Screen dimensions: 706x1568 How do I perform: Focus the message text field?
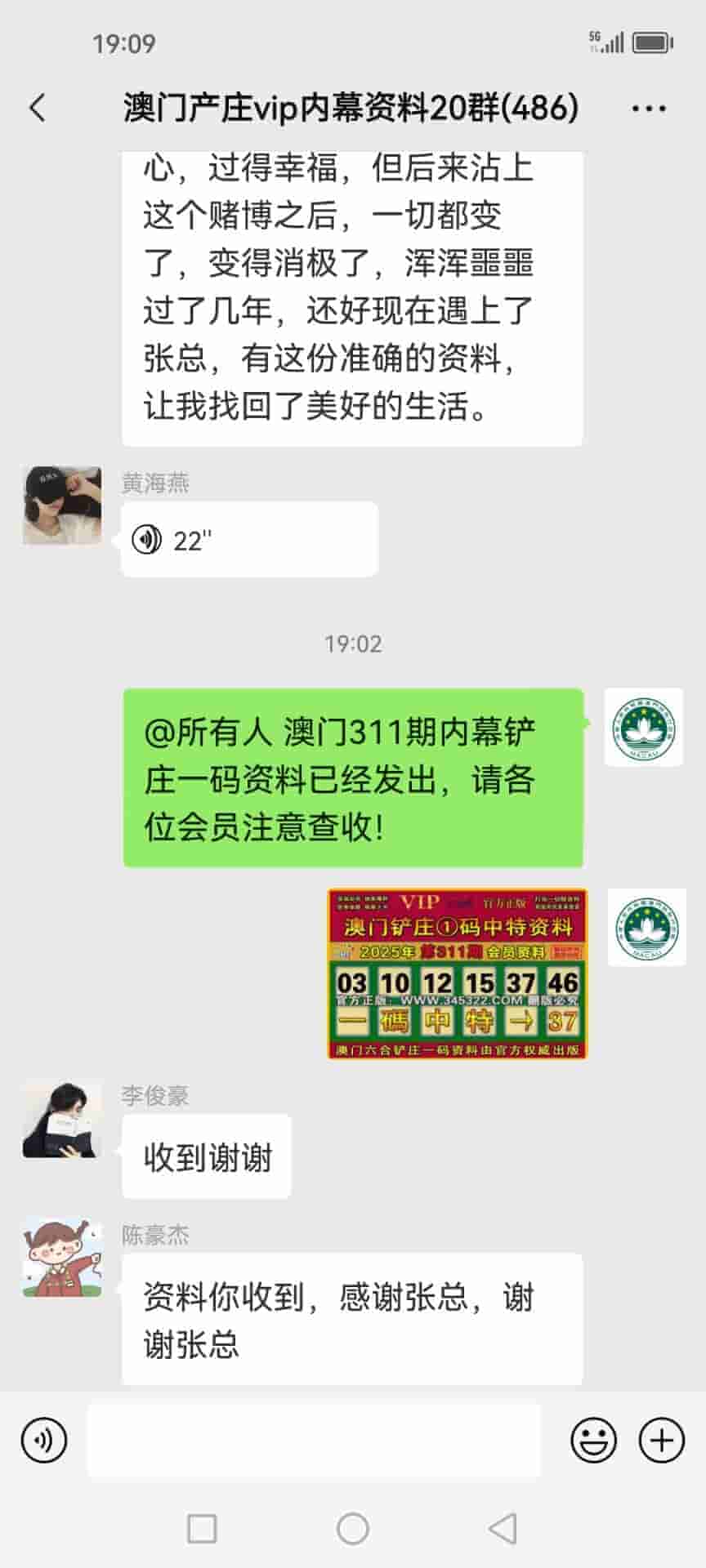tap(314, 1440)
